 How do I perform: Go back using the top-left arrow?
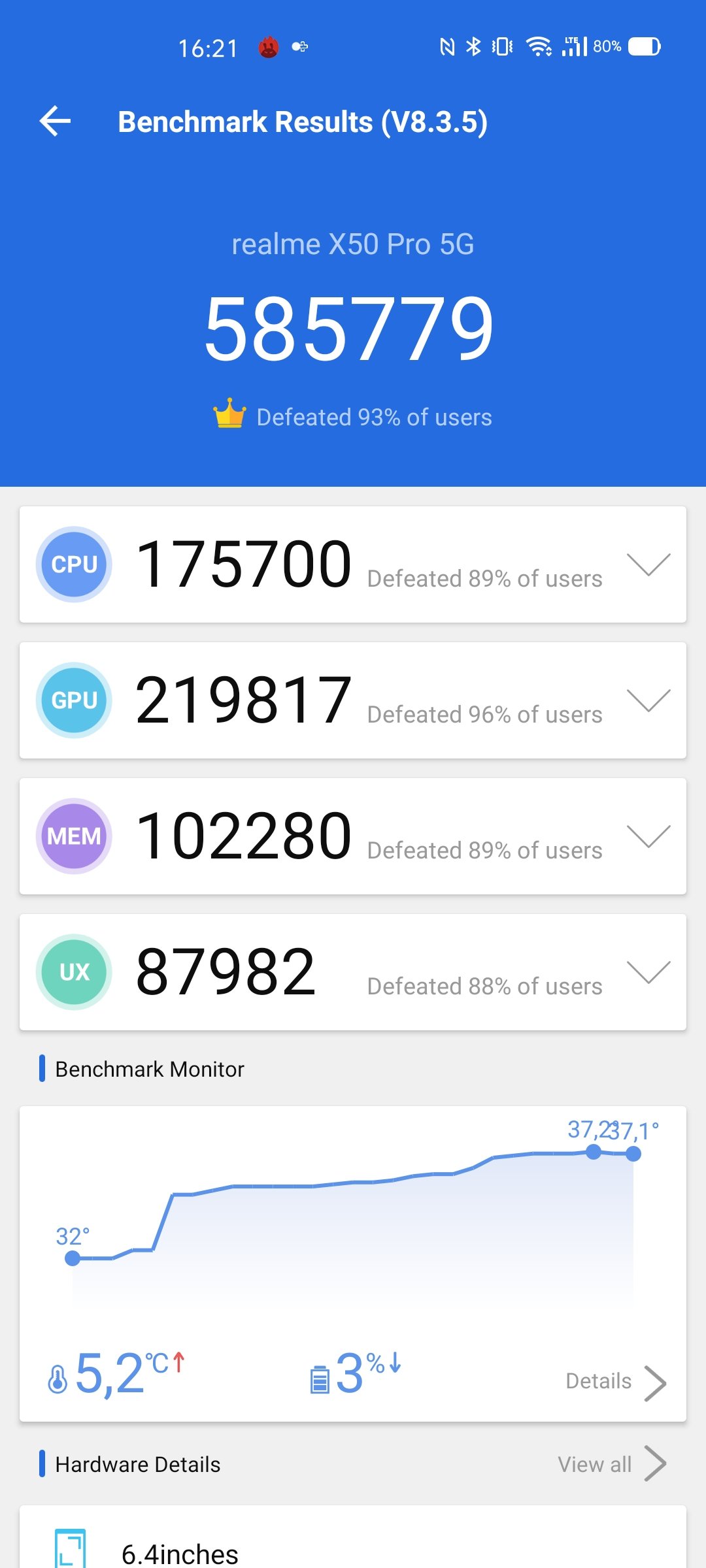[55, 122]
